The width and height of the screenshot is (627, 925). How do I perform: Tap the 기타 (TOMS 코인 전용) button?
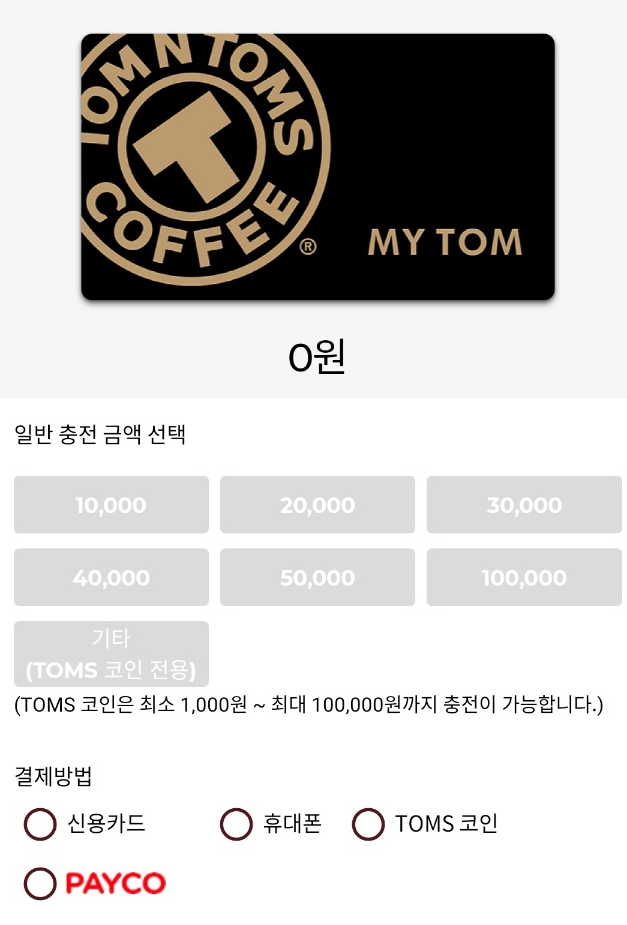click(x=111, y=653)
